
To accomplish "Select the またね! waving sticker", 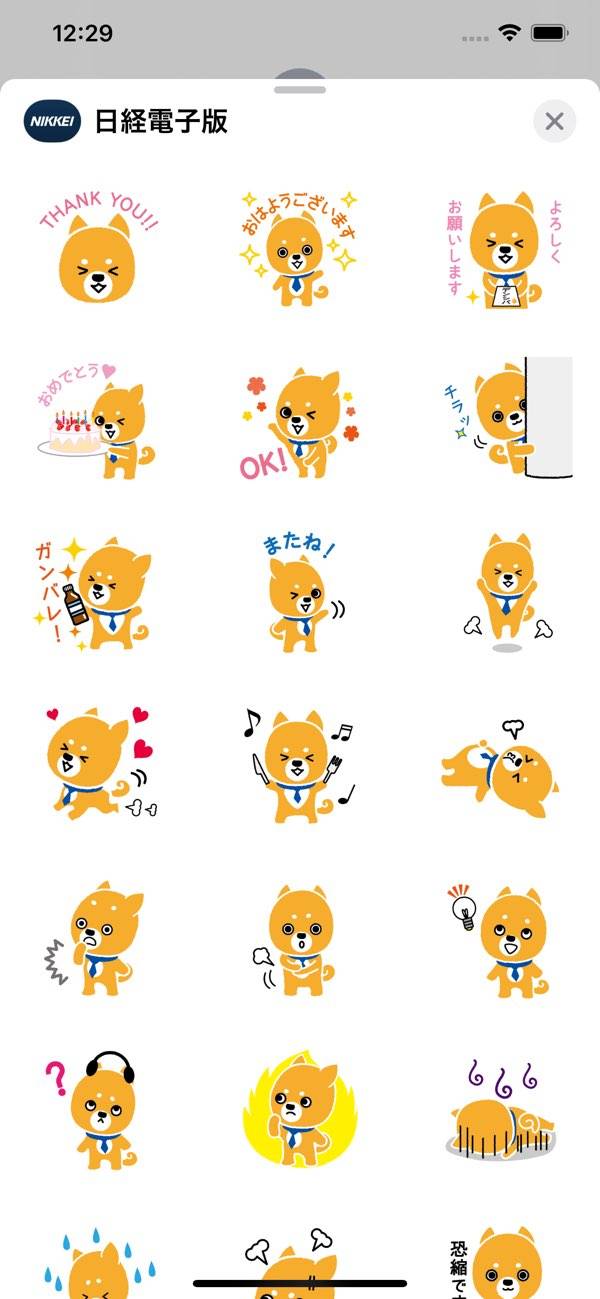I will 299,595.
